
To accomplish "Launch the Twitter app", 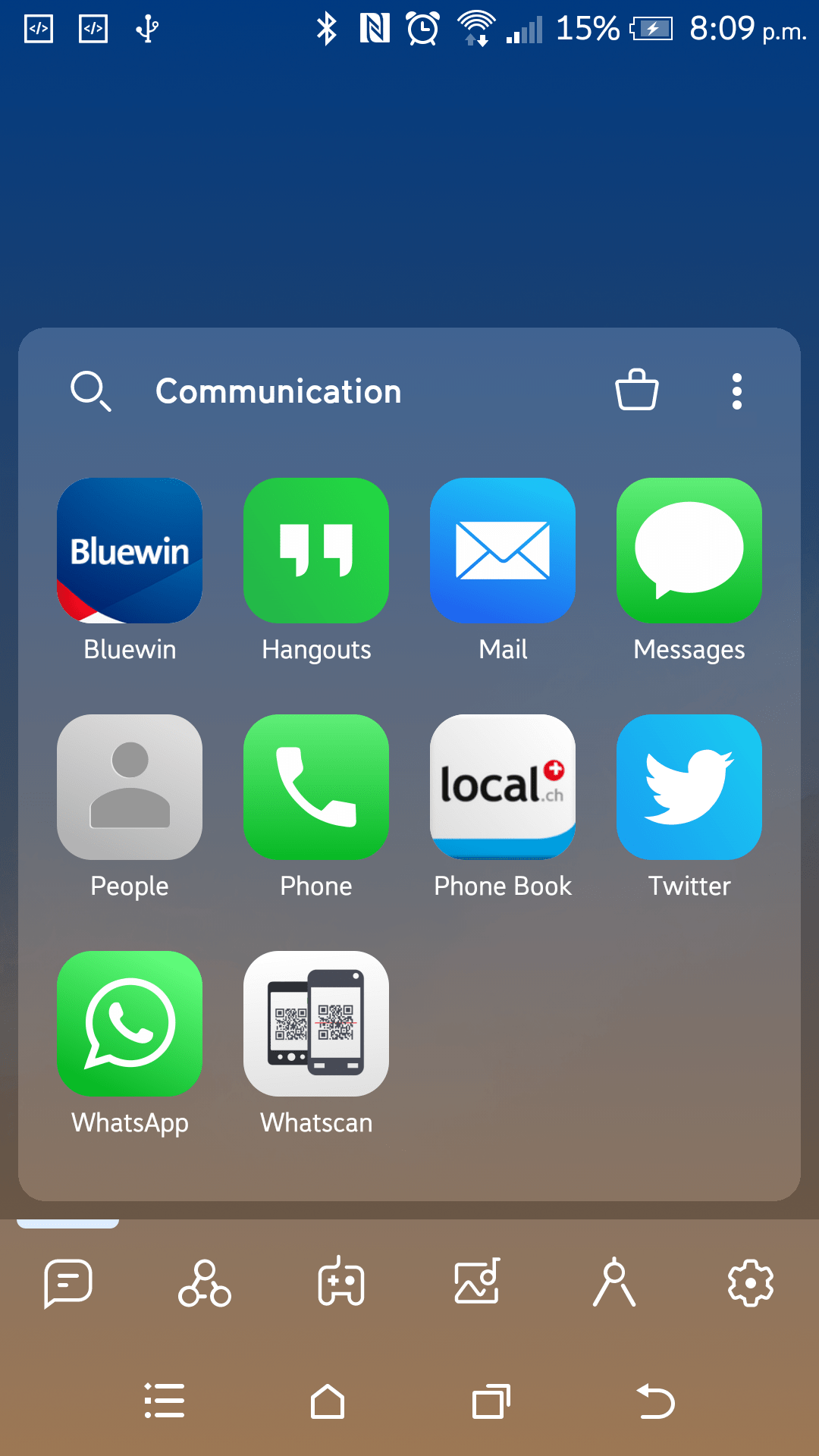I will [688, 786].
